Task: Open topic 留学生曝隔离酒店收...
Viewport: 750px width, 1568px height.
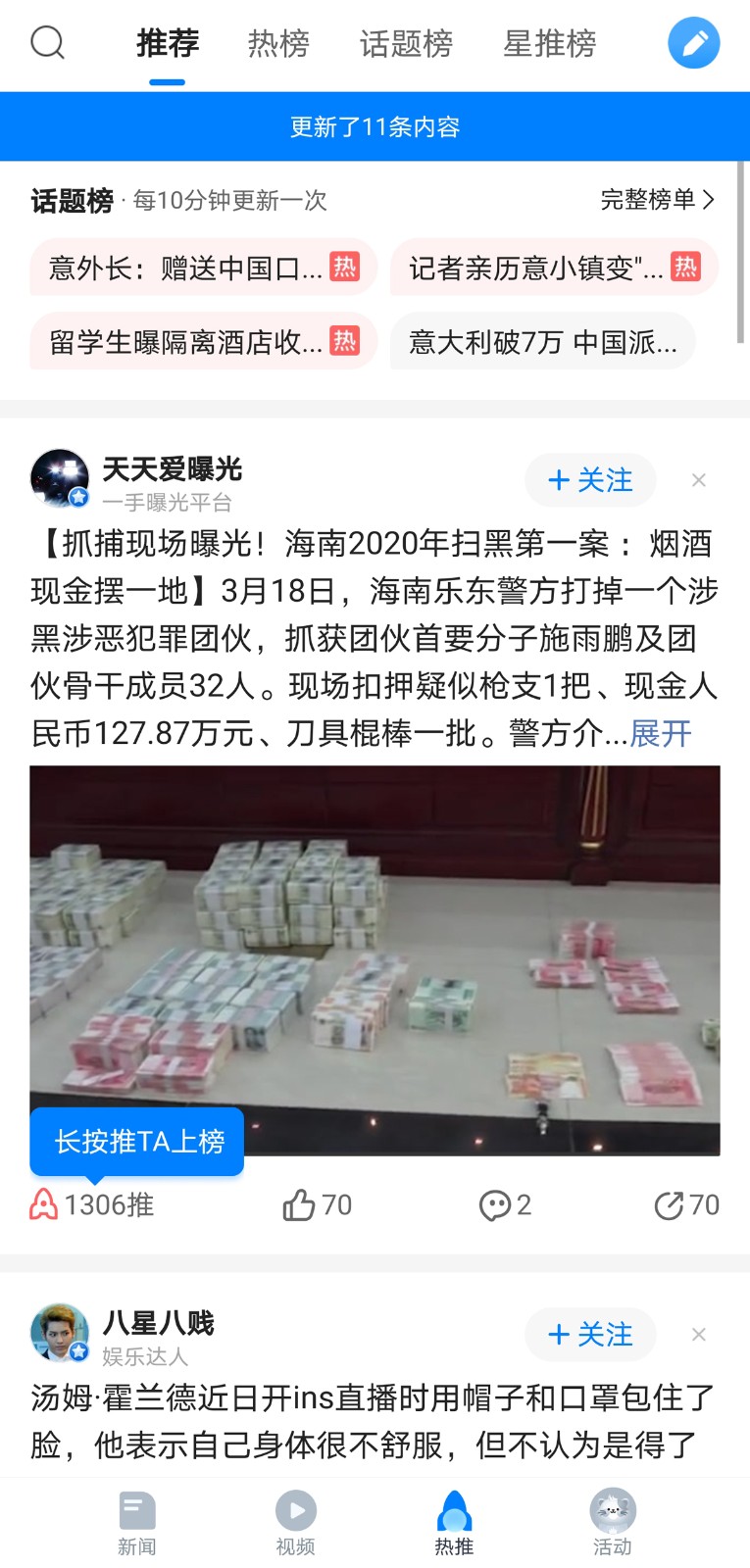Action: [x=204, y=341]
